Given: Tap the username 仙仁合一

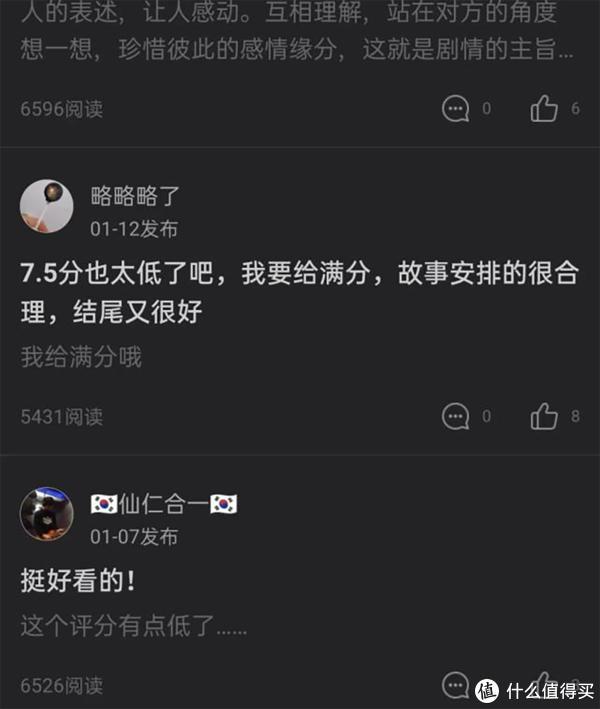Looking at the screenshot, I should [x=163, y=504].
